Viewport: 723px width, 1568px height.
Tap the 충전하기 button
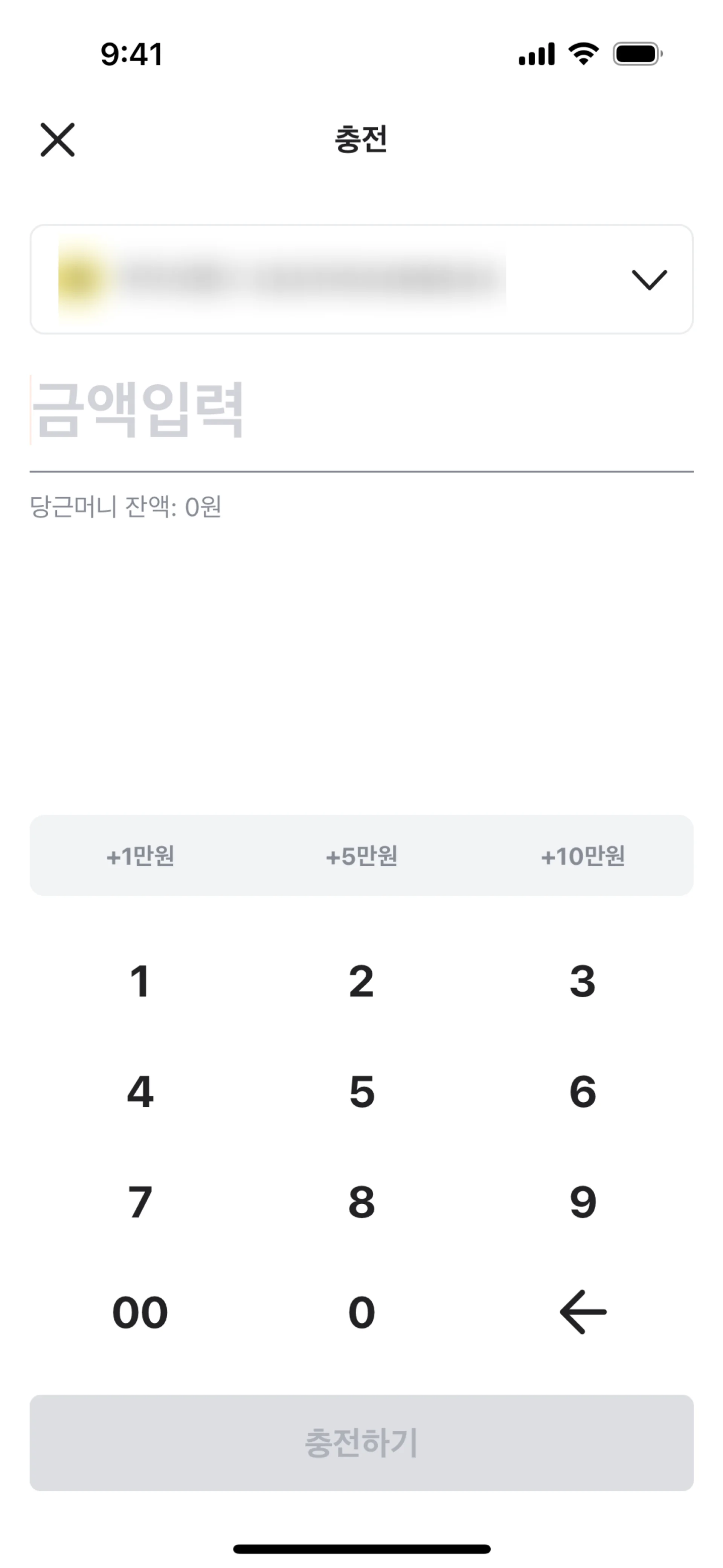(x=361, y=1442)
